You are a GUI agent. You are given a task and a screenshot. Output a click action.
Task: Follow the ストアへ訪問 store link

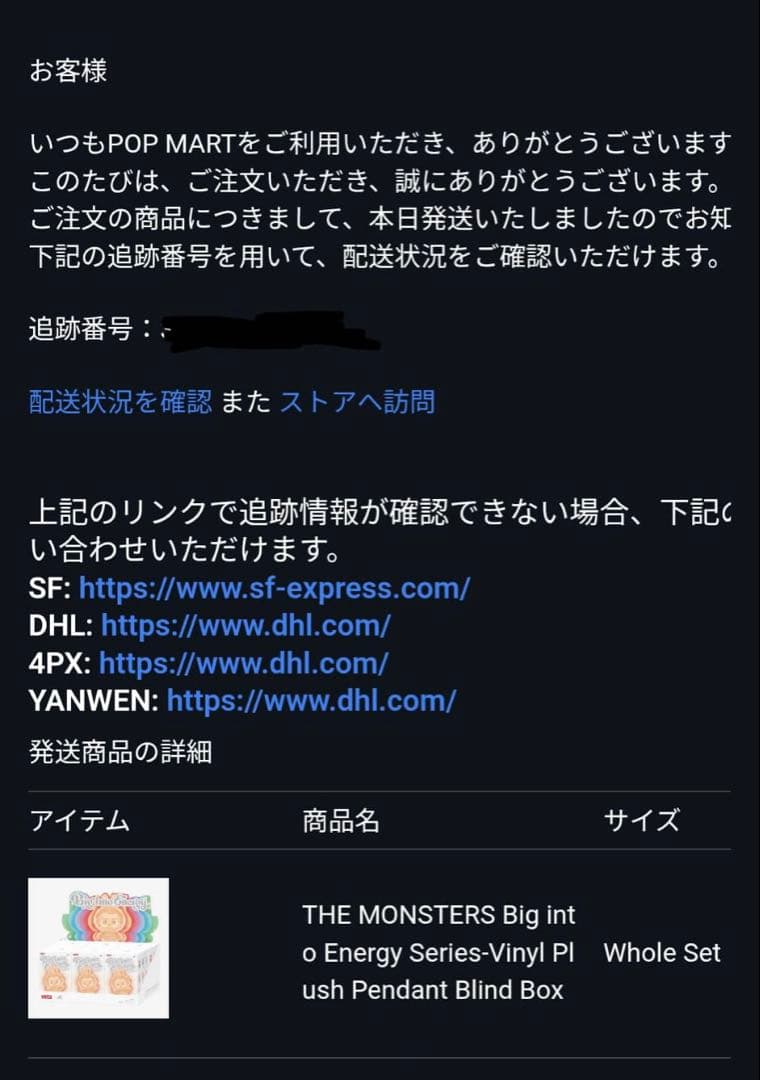(x=357, y=402)
